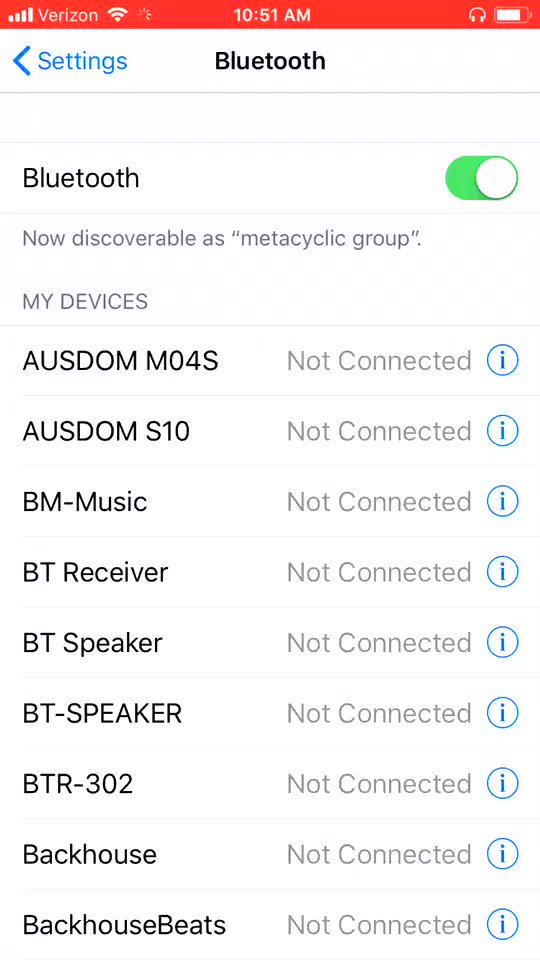Screen dimensions: 540x960
Task: Connect to Backhouse
Action: point(270,853)
